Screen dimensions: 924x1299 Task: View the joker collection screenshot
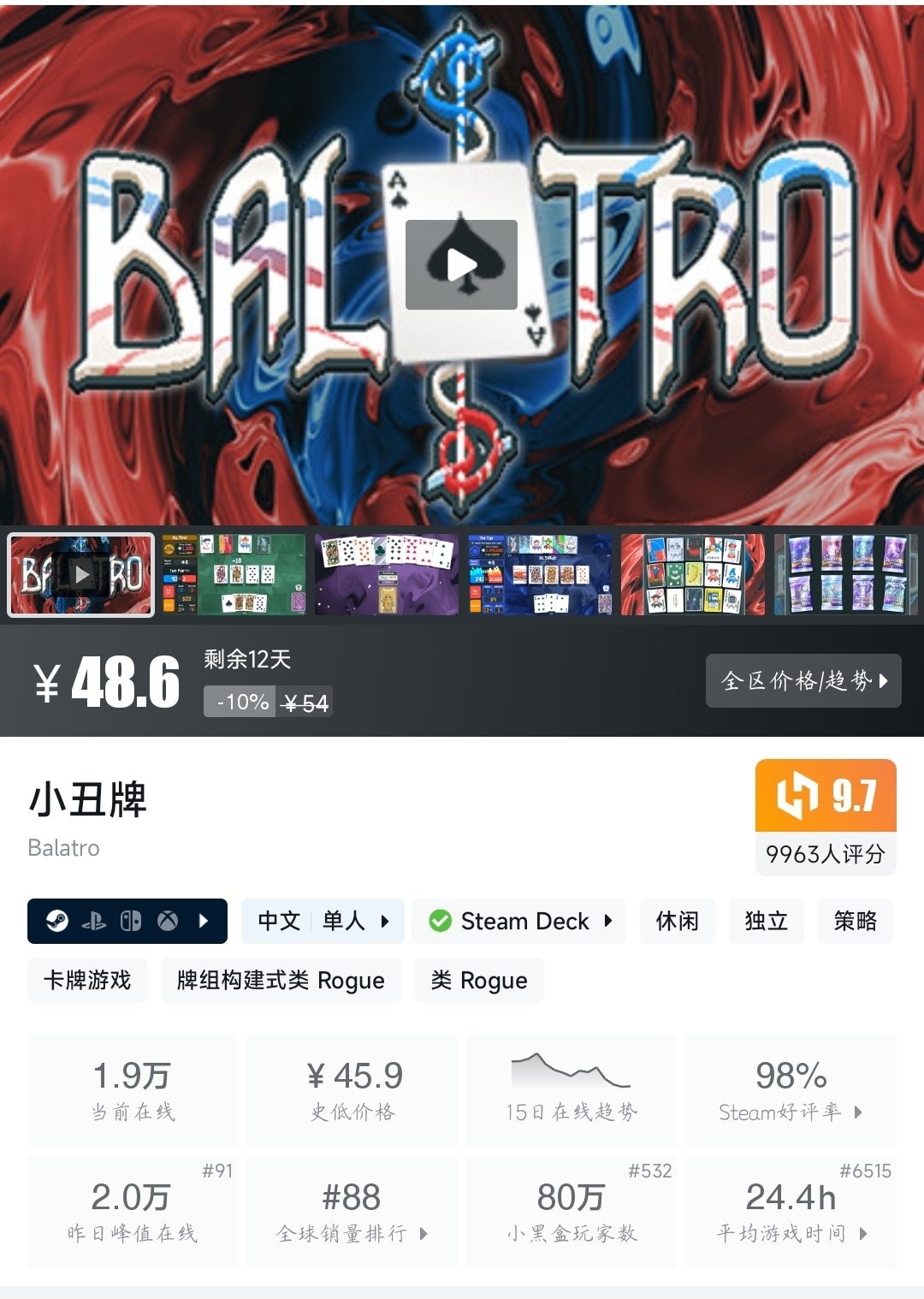click(x=692, y=575)
